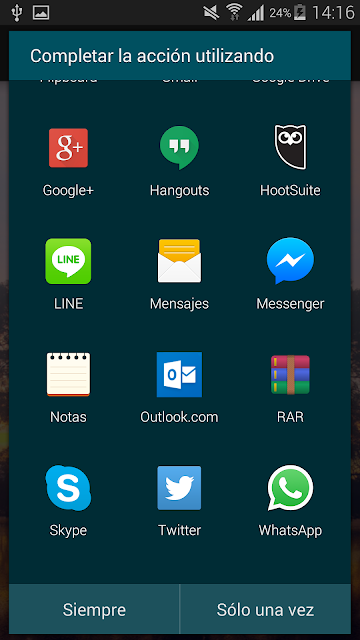Image resolution: width=360 pixels, height=640 pixels.
Task: Select Twitter in the app grid
Action: pos(179,501)
